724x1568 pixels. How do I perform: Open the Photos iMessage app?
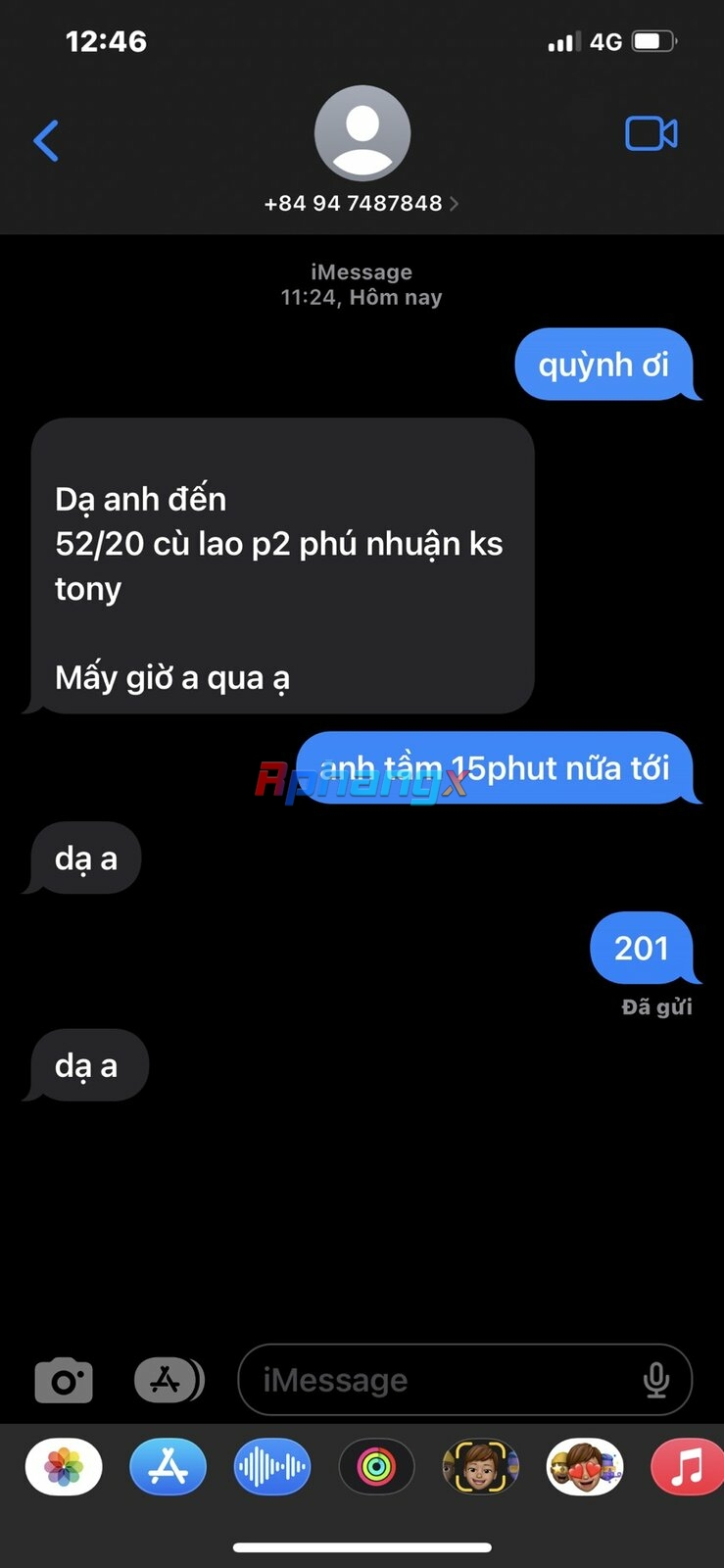64,1467
